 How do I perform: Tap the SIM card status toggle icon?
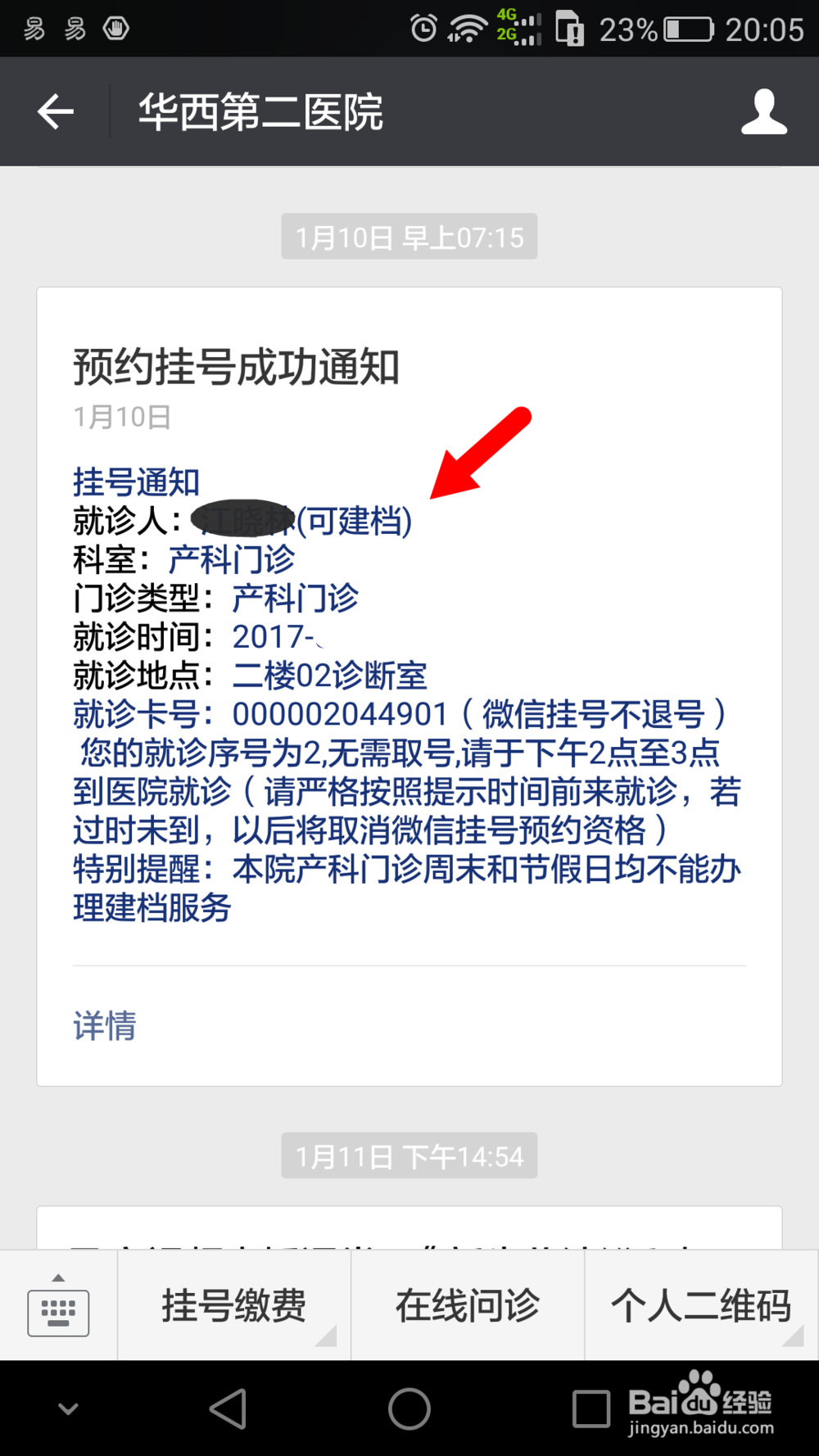click(571, 27)
